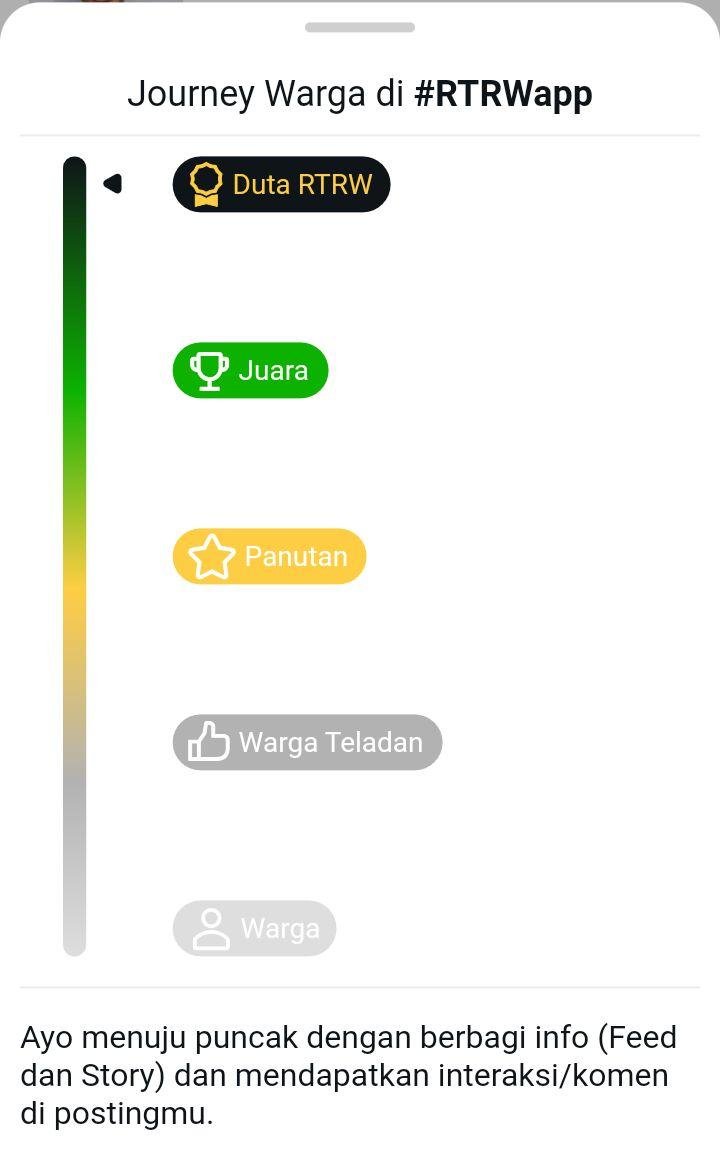
Task: Select the Warga level chip
Action: pos(254,928)
